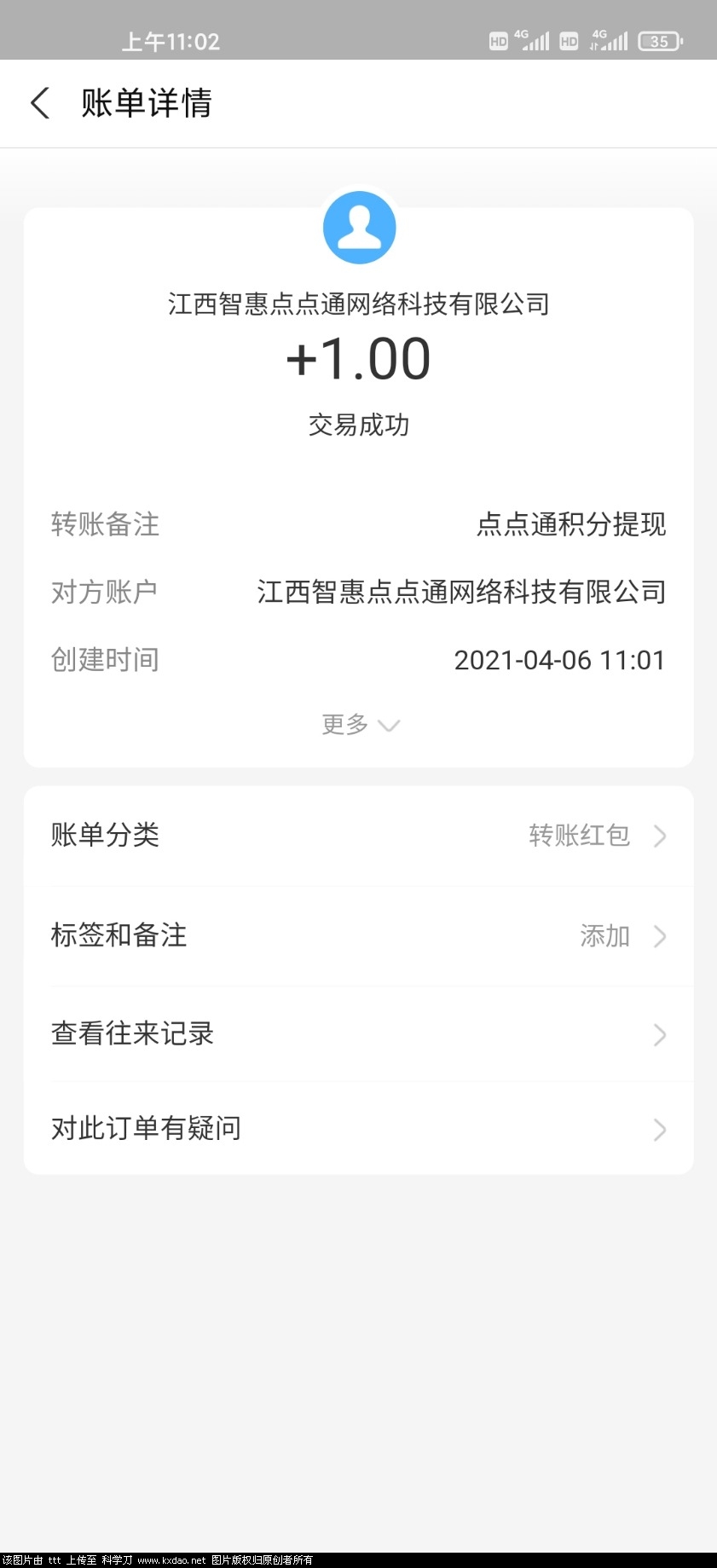The height and width of the screenshot is (1568, 717).
Task: Tap the back arrow to leave bill details
Action: pos(40,102)
